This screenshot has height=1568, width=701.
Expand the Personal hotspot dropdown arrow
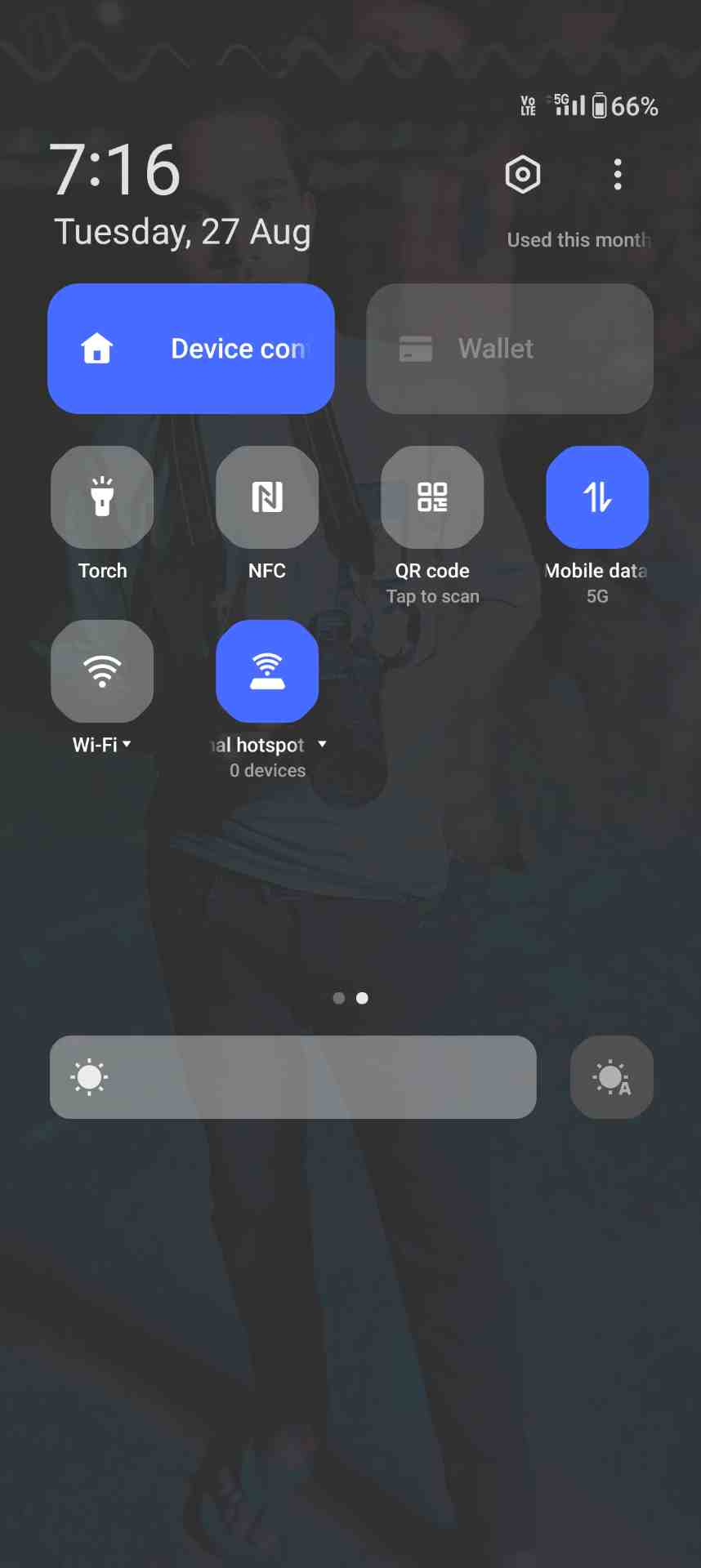[x=322, y=744]
